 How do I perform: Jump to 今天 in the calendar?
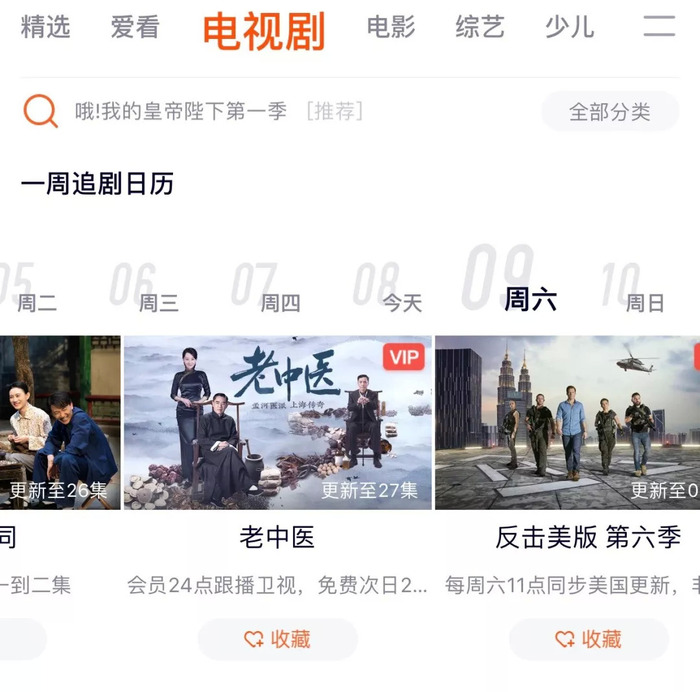point(402,303)
